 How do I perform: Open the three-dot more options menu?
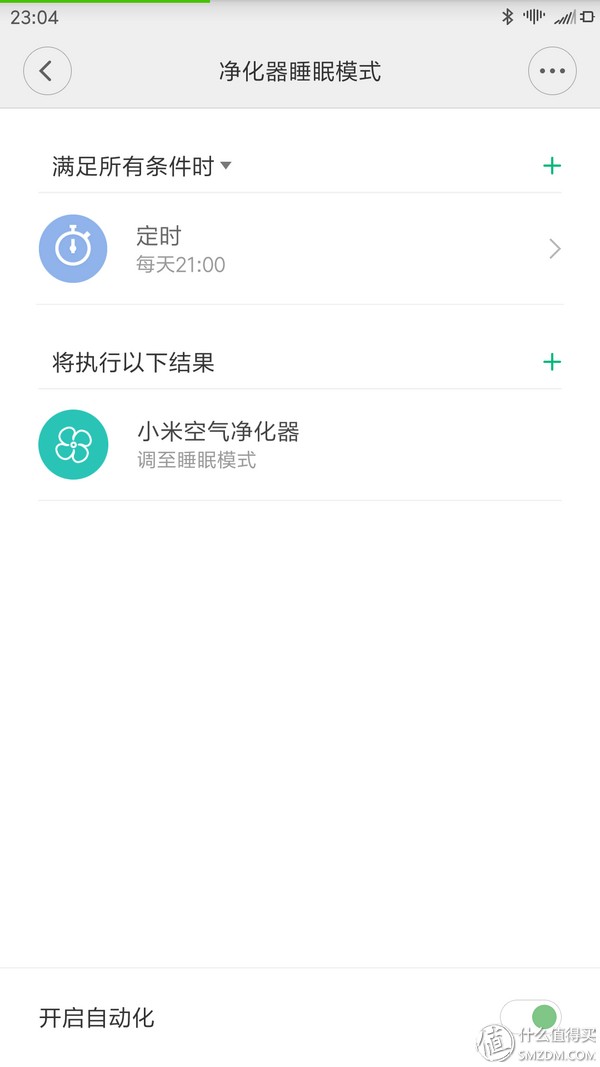(x=552, y=71)
